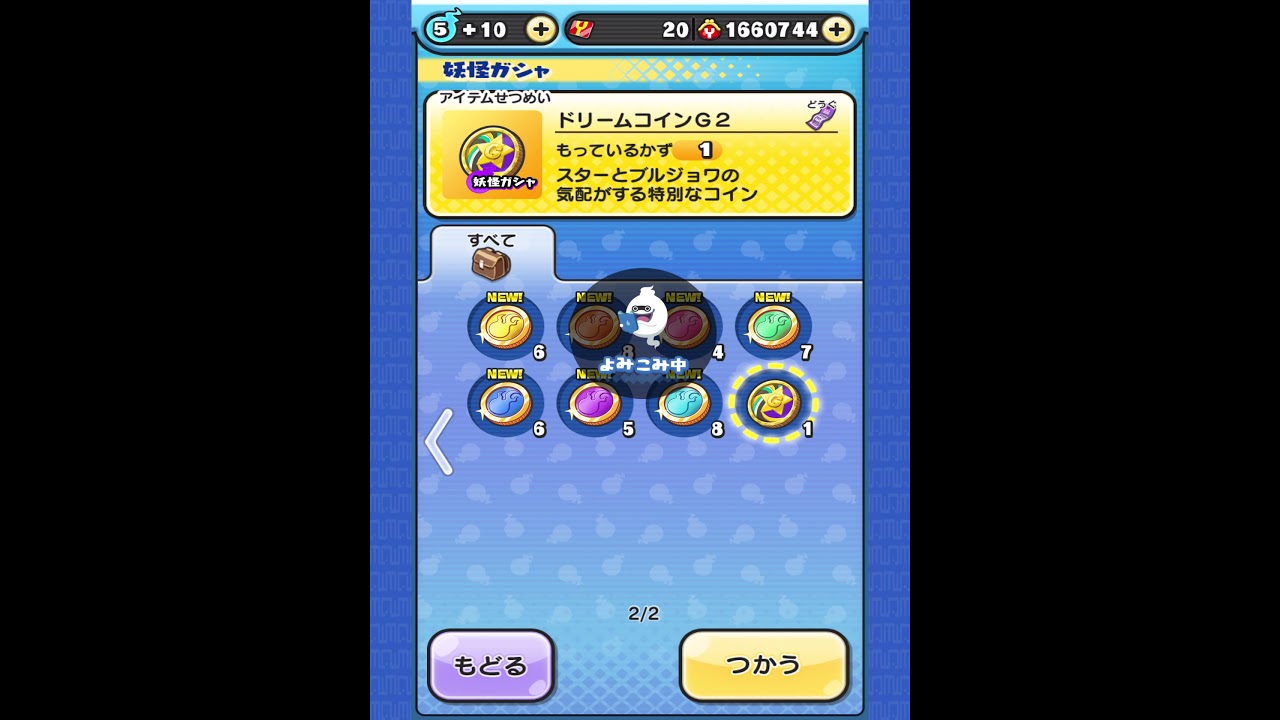Select the green coin with count 7
The width and height of the screenshot is (1280, 720).
[x=773, y=327]
